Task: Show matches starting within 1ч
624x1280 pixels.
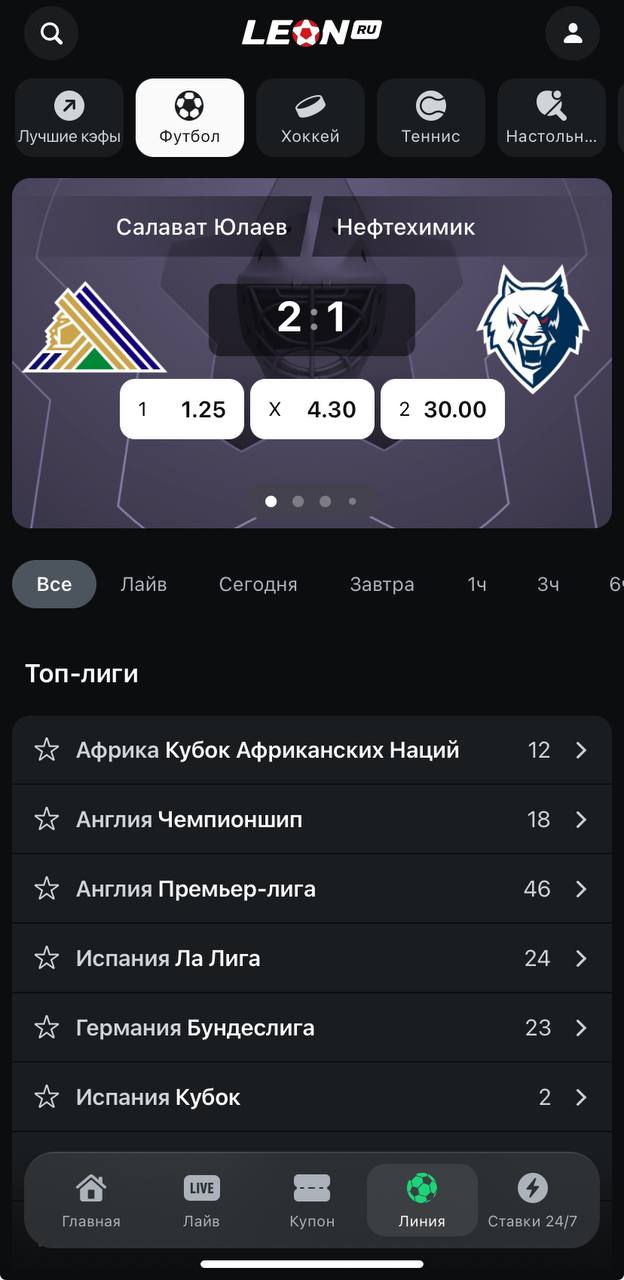Action: coord(477,584)
